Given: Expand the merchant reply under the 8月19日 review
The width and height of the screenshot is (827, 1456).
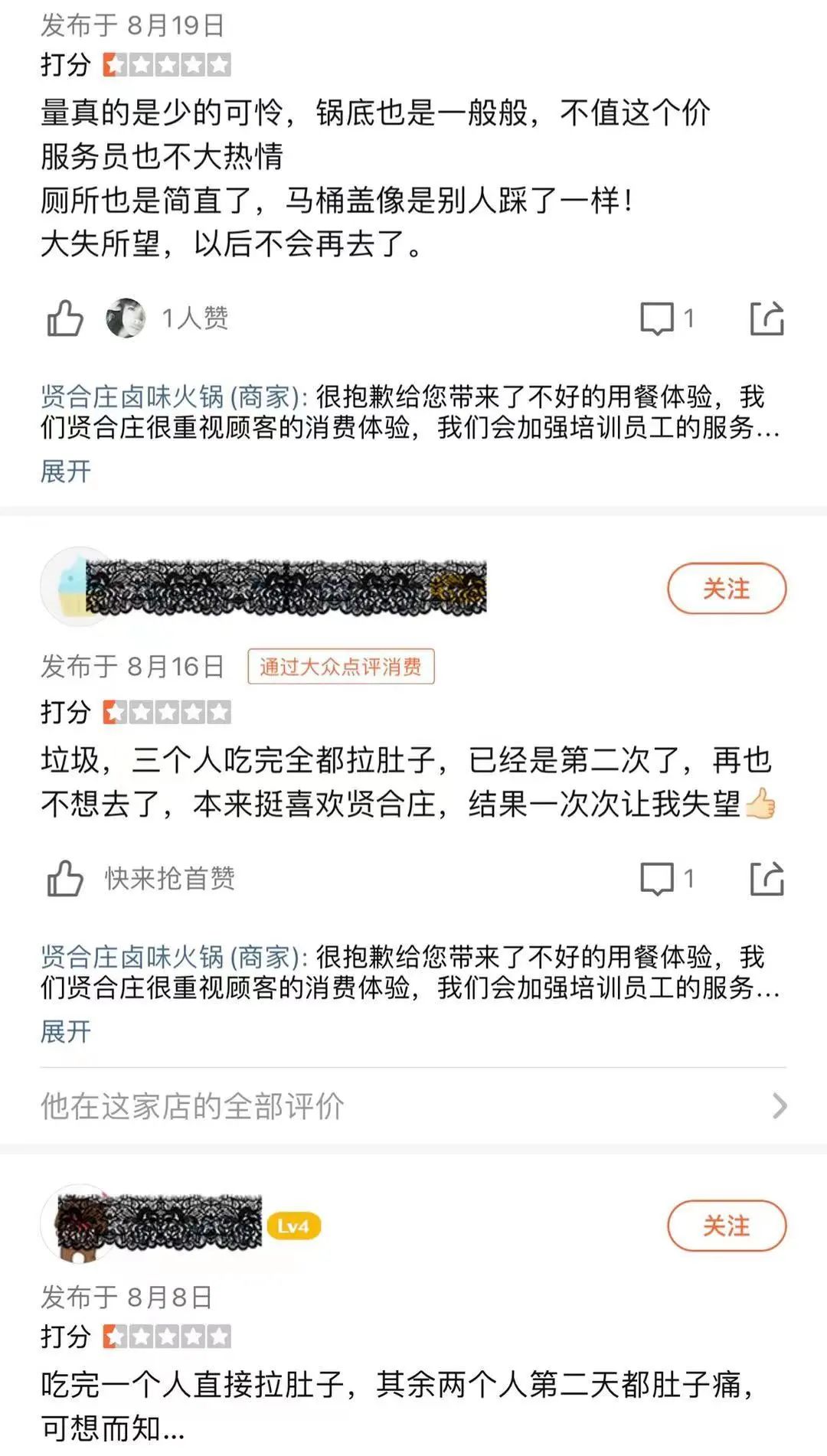Looking at the screenshot, I should click(x=65, y=471).
